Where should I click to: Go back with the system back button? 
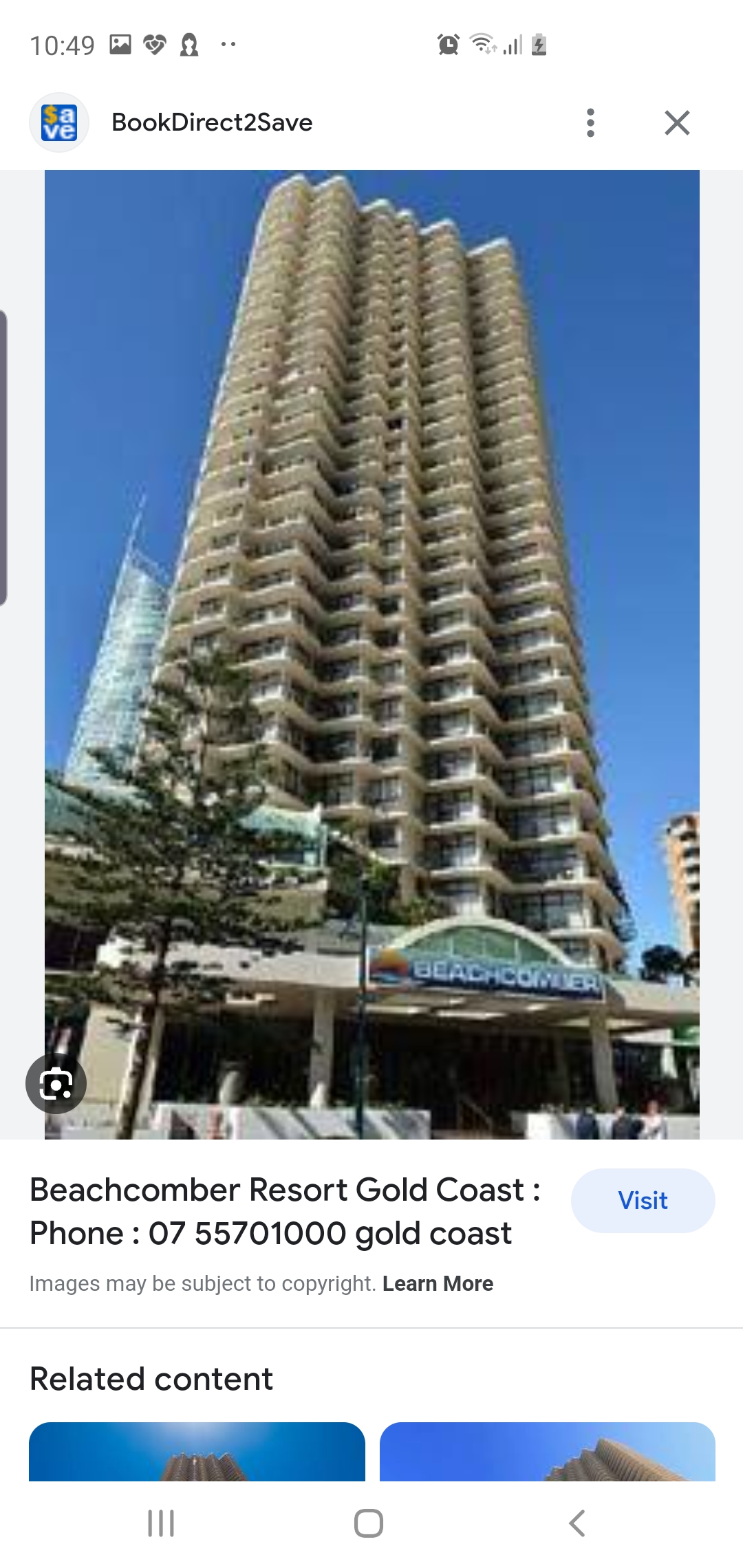(577, 1523)
